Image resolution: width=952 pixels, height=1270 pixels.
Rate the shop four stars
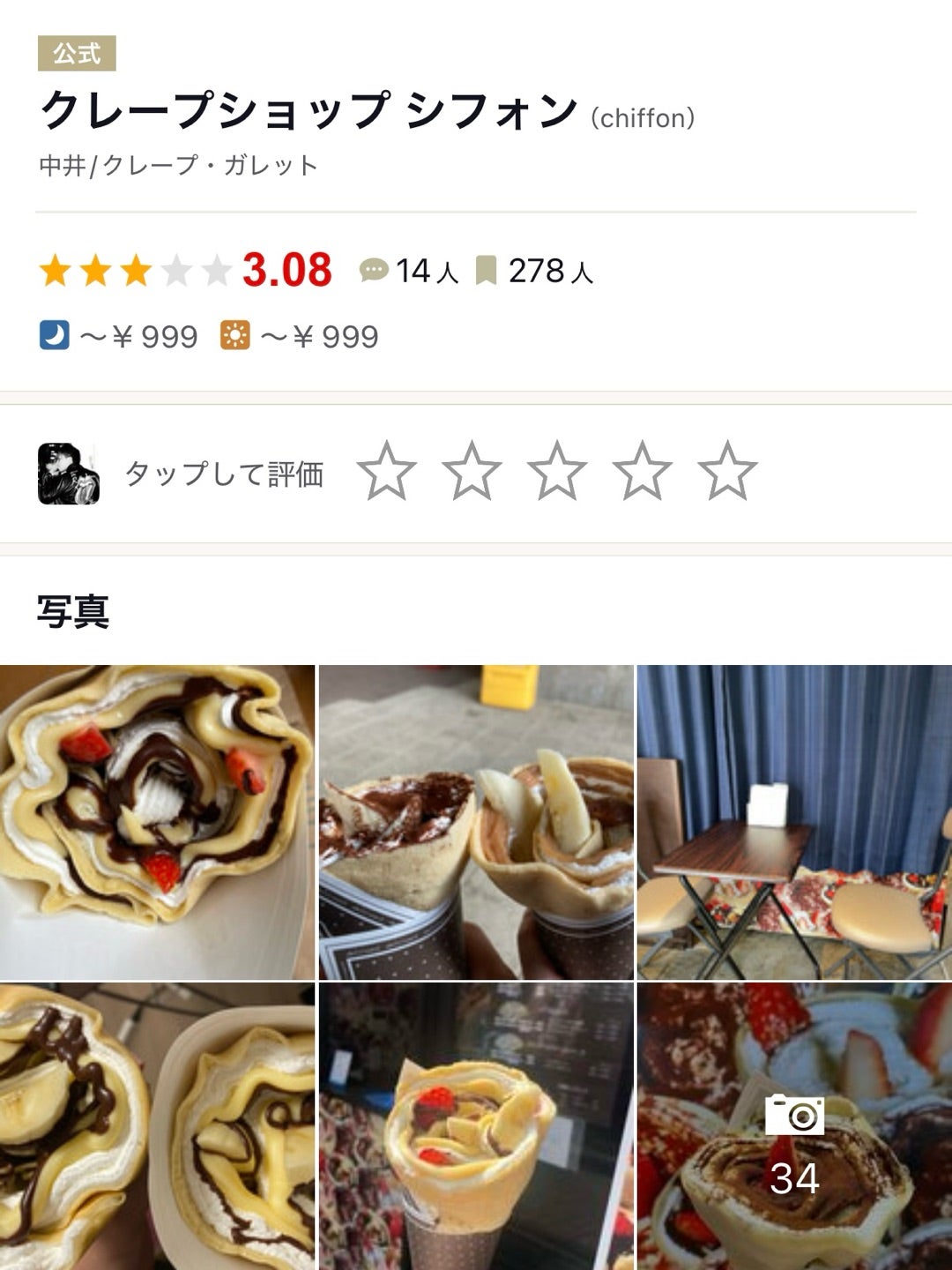(642, 473)
